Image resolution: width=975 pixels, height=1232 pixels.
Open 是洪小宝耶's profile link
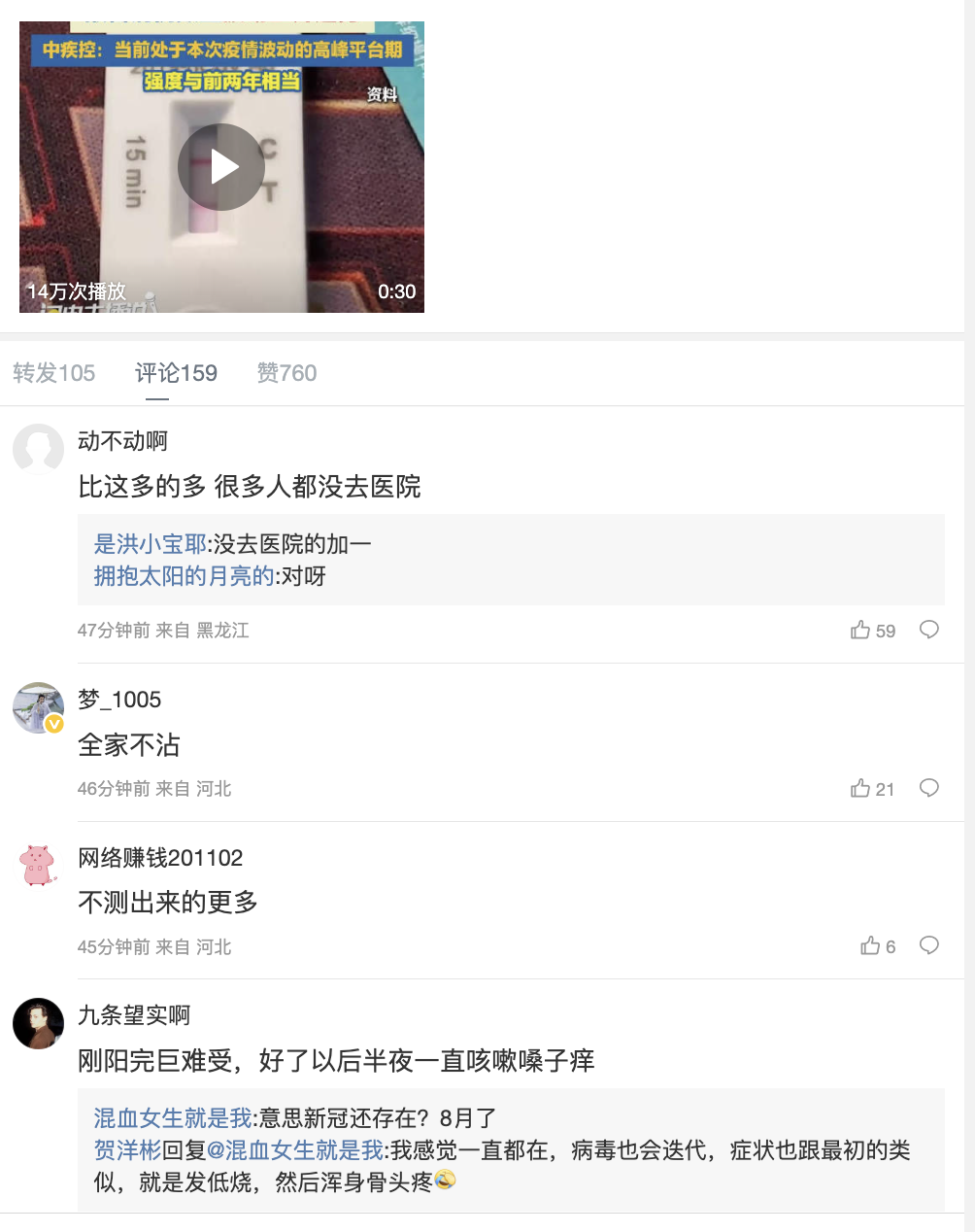151,544
